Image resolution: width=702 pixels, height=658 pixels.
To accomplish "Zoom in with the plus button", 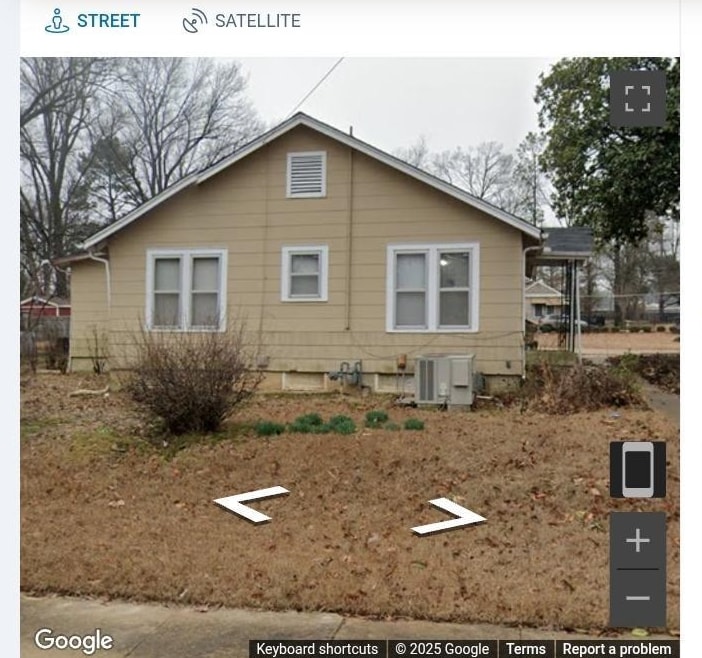I will pyautogui.click(x=637, y=541).
